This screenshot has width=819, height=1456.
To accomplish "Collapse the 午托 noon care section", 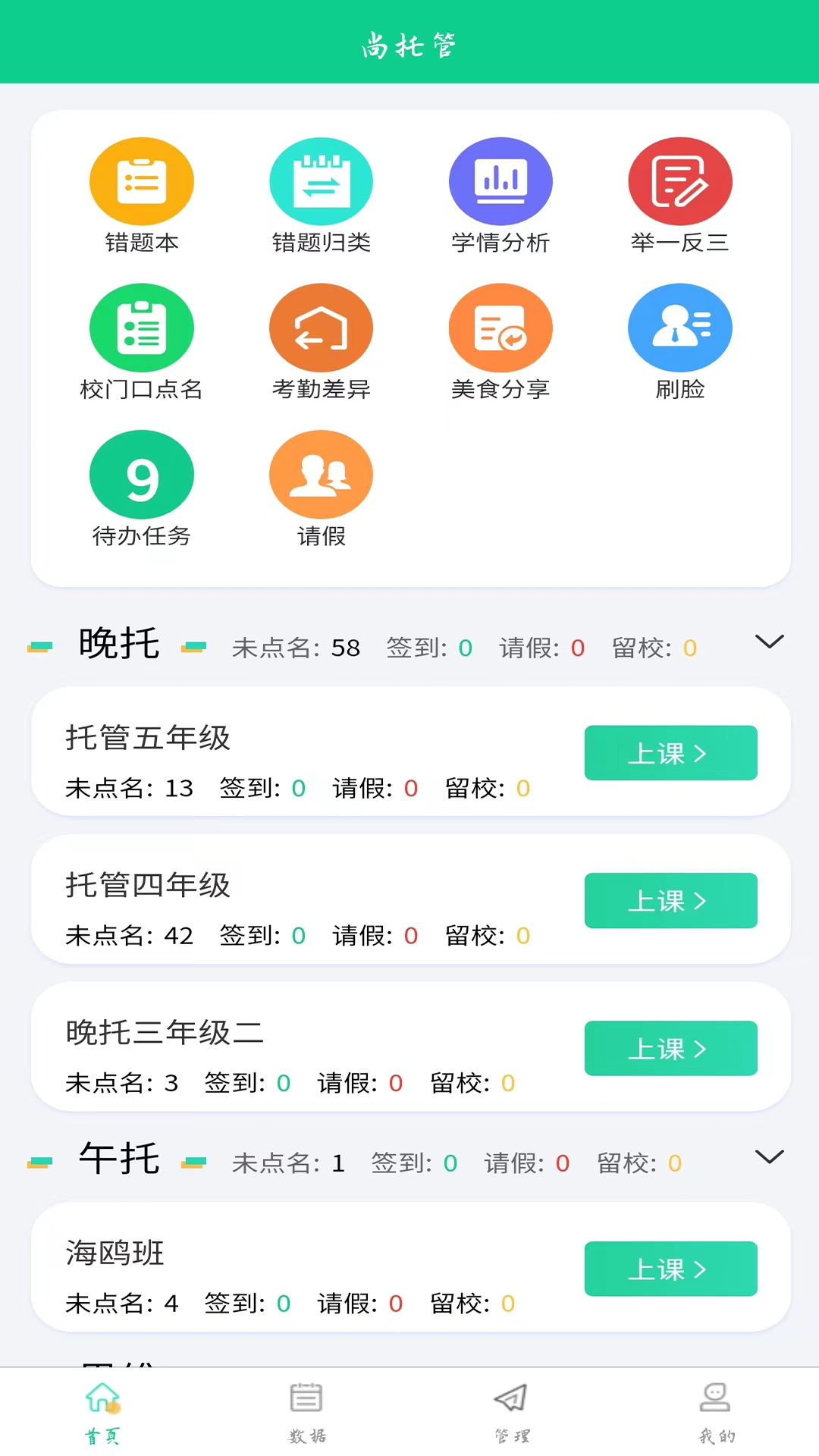I will click(769, 1158).
